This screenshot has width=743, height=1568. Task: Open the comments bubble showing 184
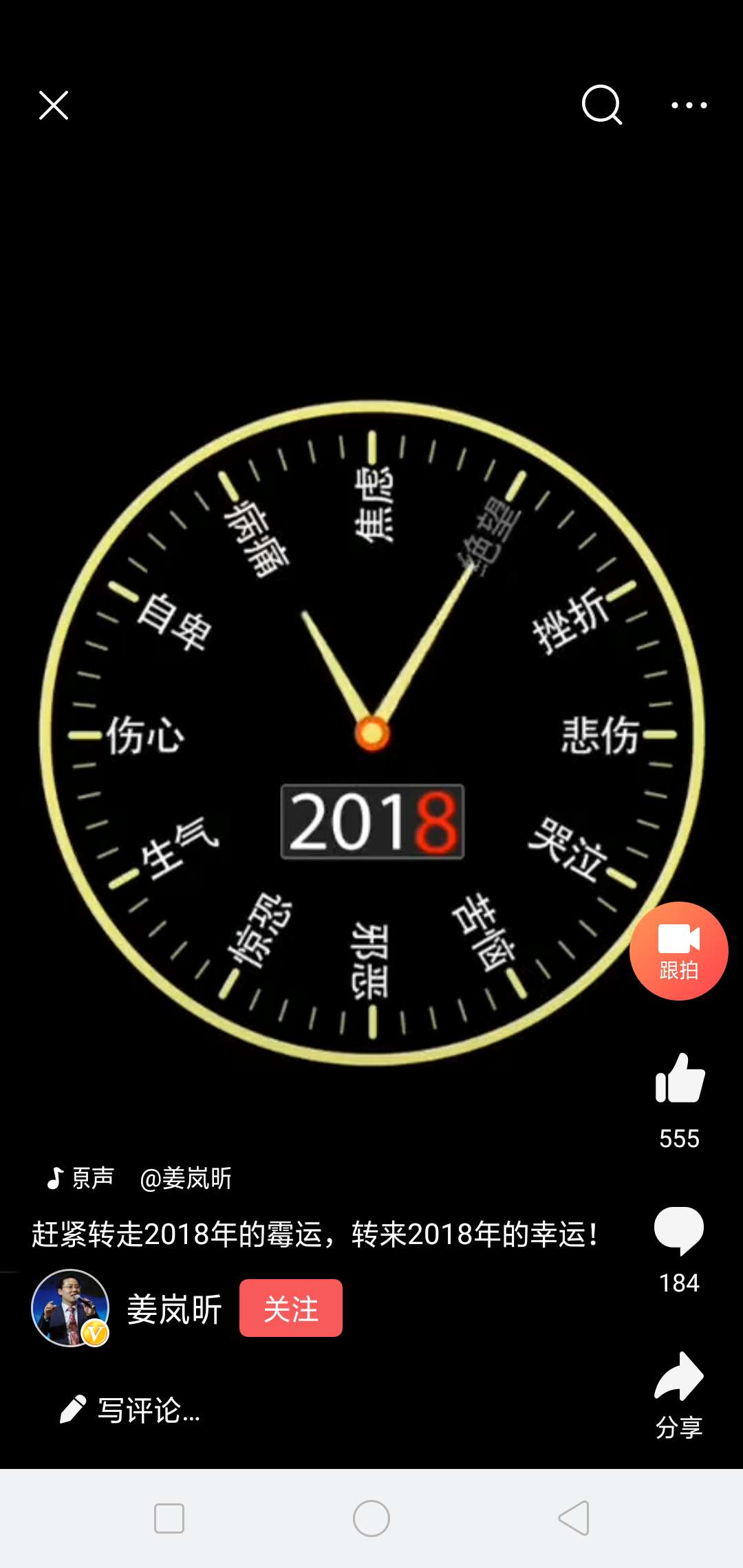(x=679, y=1230)
